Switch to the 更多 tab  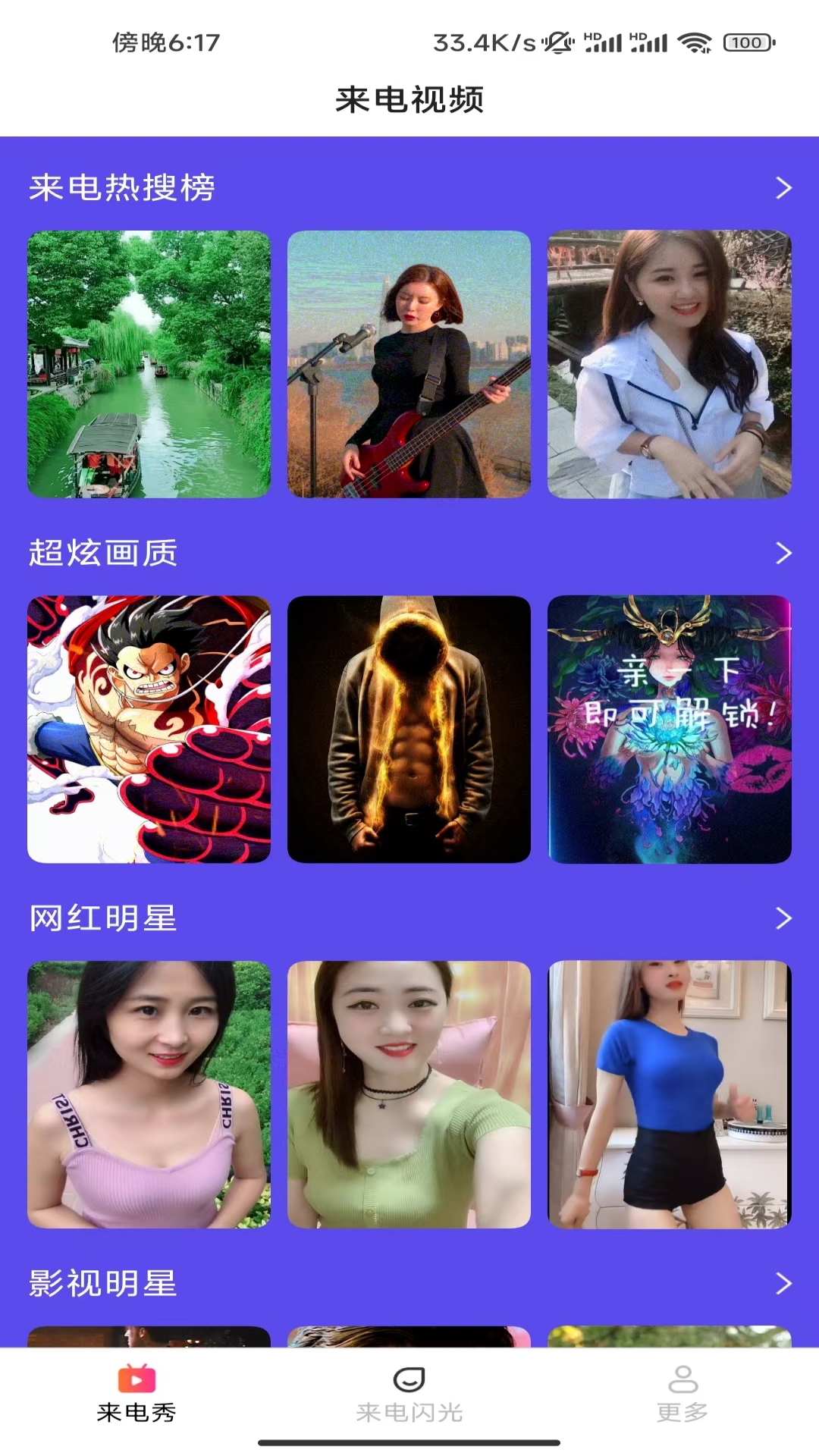click(x=682, y=1394)
